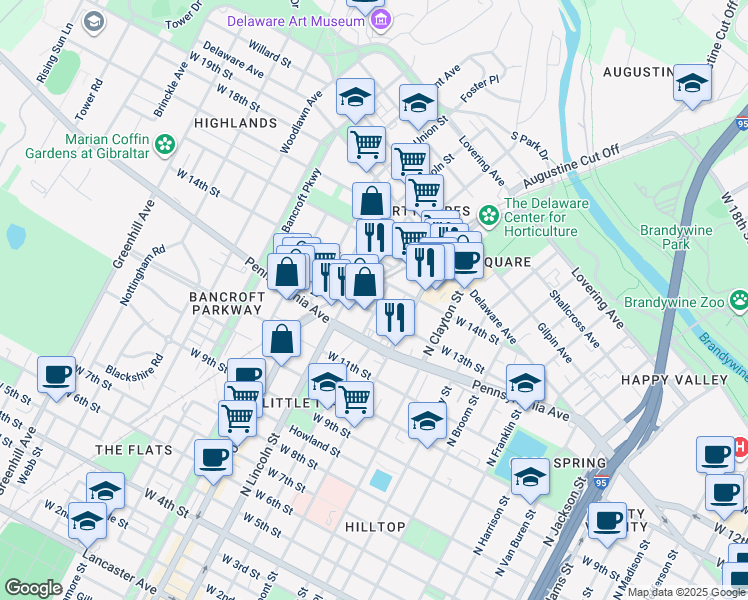Select the school marker beside the Augustine label
Screen dimensions: 748x600
click(693, 86)
